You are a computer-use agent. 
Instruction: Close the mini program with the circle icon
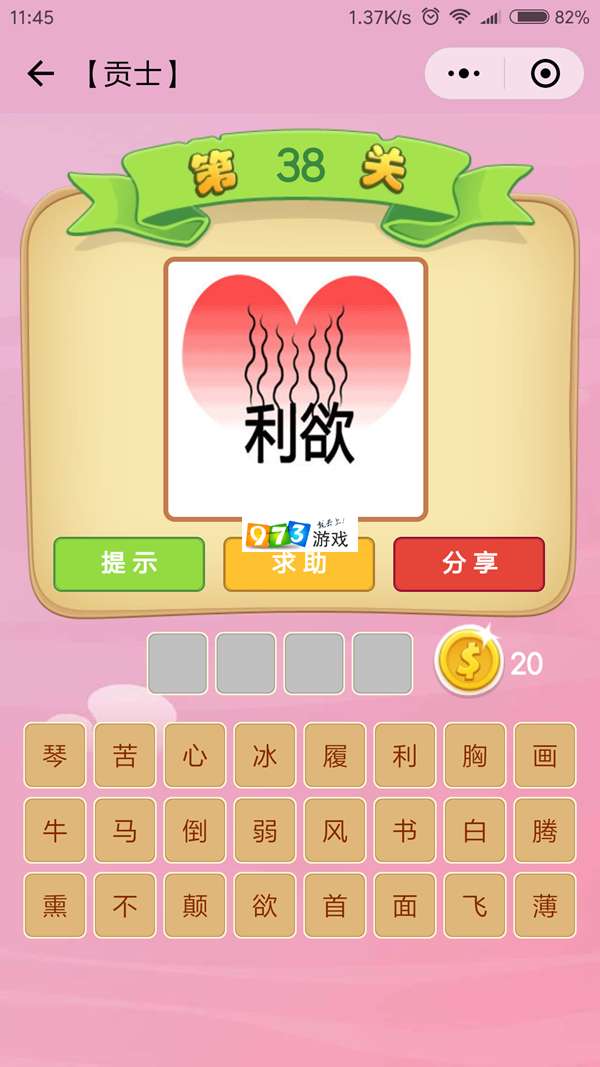[x=545, y=74]
